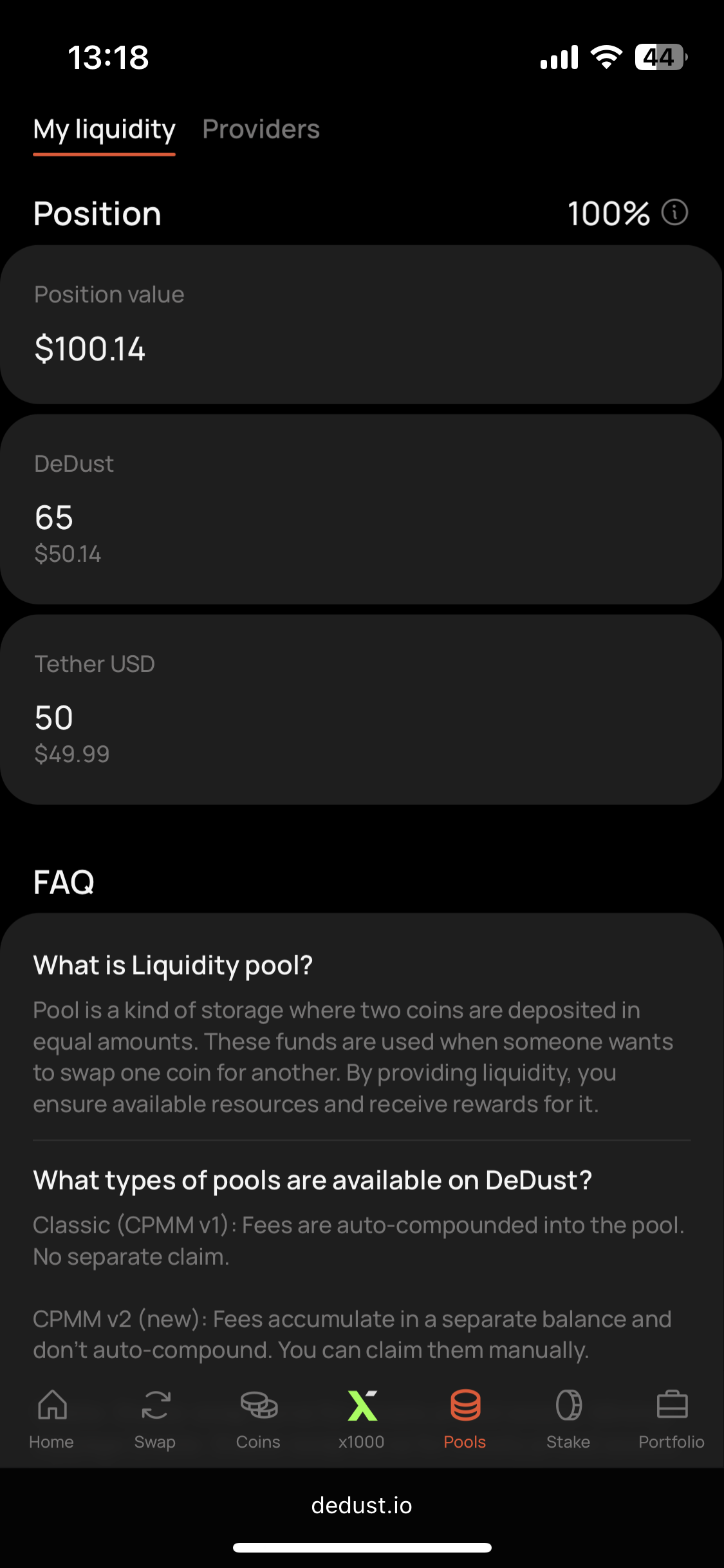724x1568 pixels.
Task: Switch to the Providers tab
Action: click(x=261, y=129)
